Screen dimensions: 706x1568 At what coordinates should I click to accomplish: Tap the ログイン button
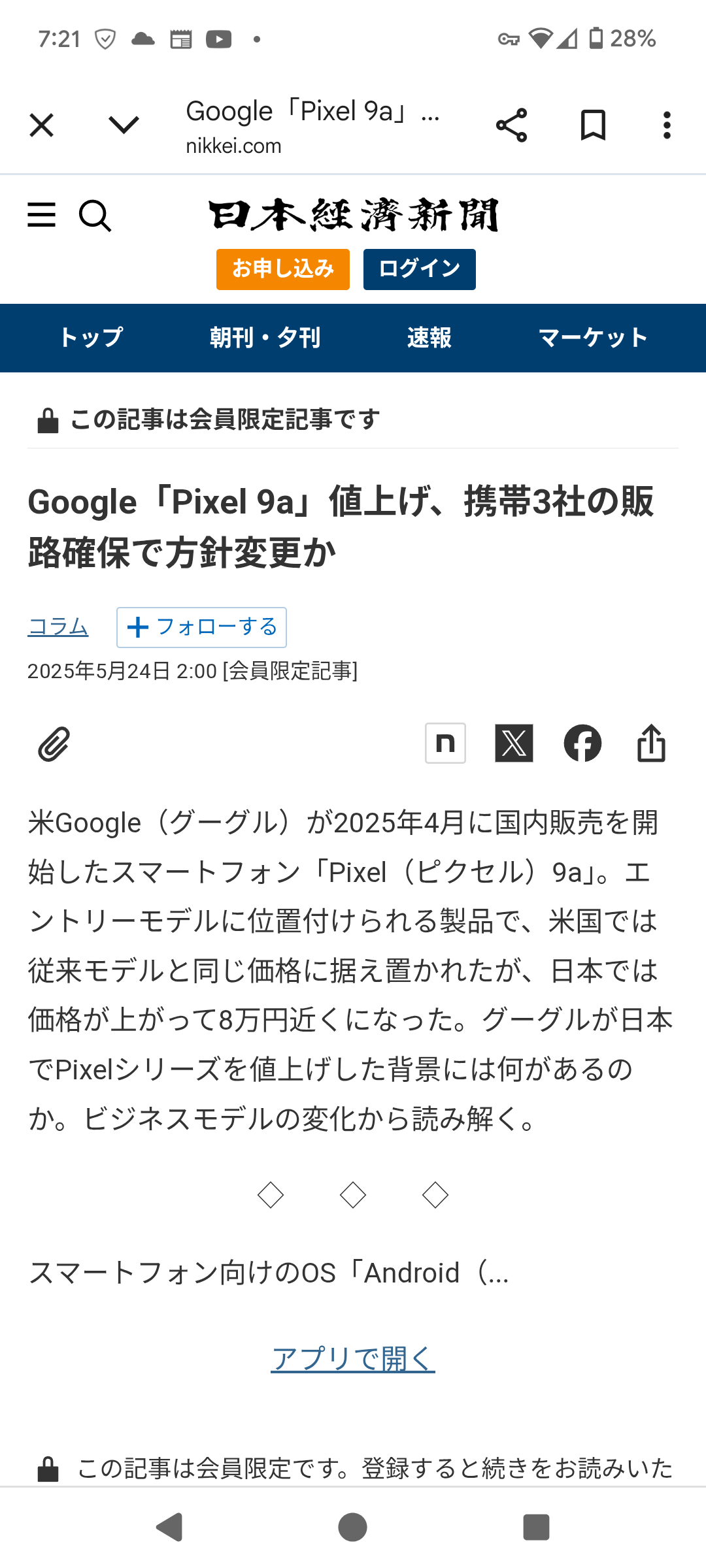pos(419,269)
